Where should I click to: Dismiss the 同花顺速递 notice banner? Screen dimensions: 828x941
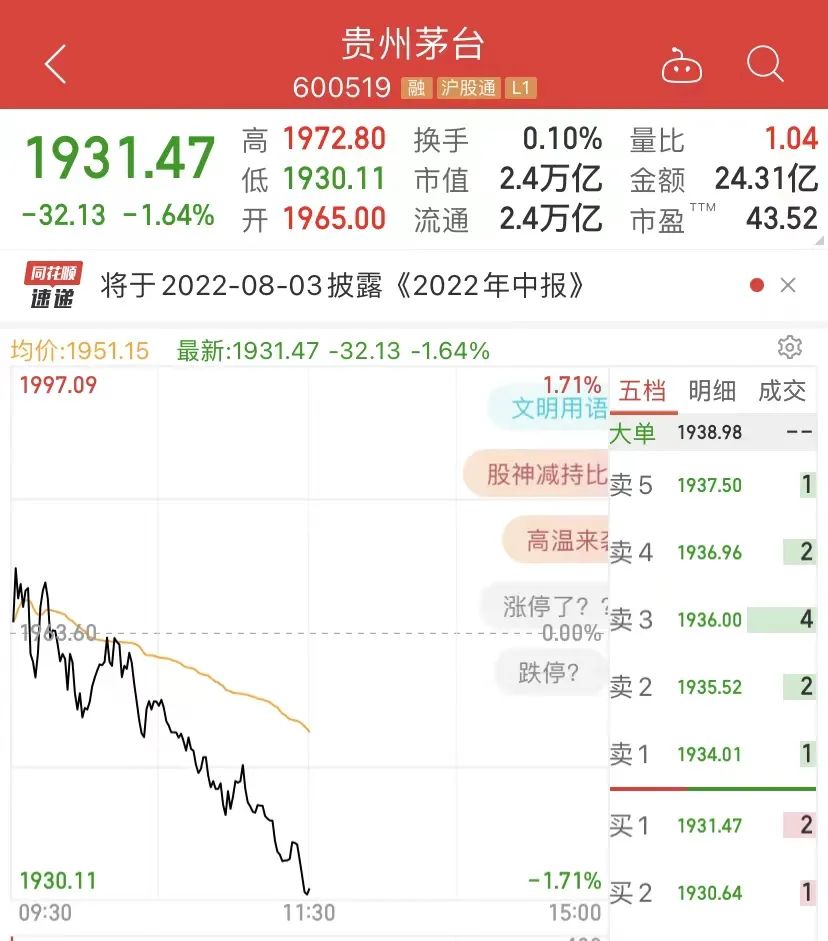[x=788, y=286]
